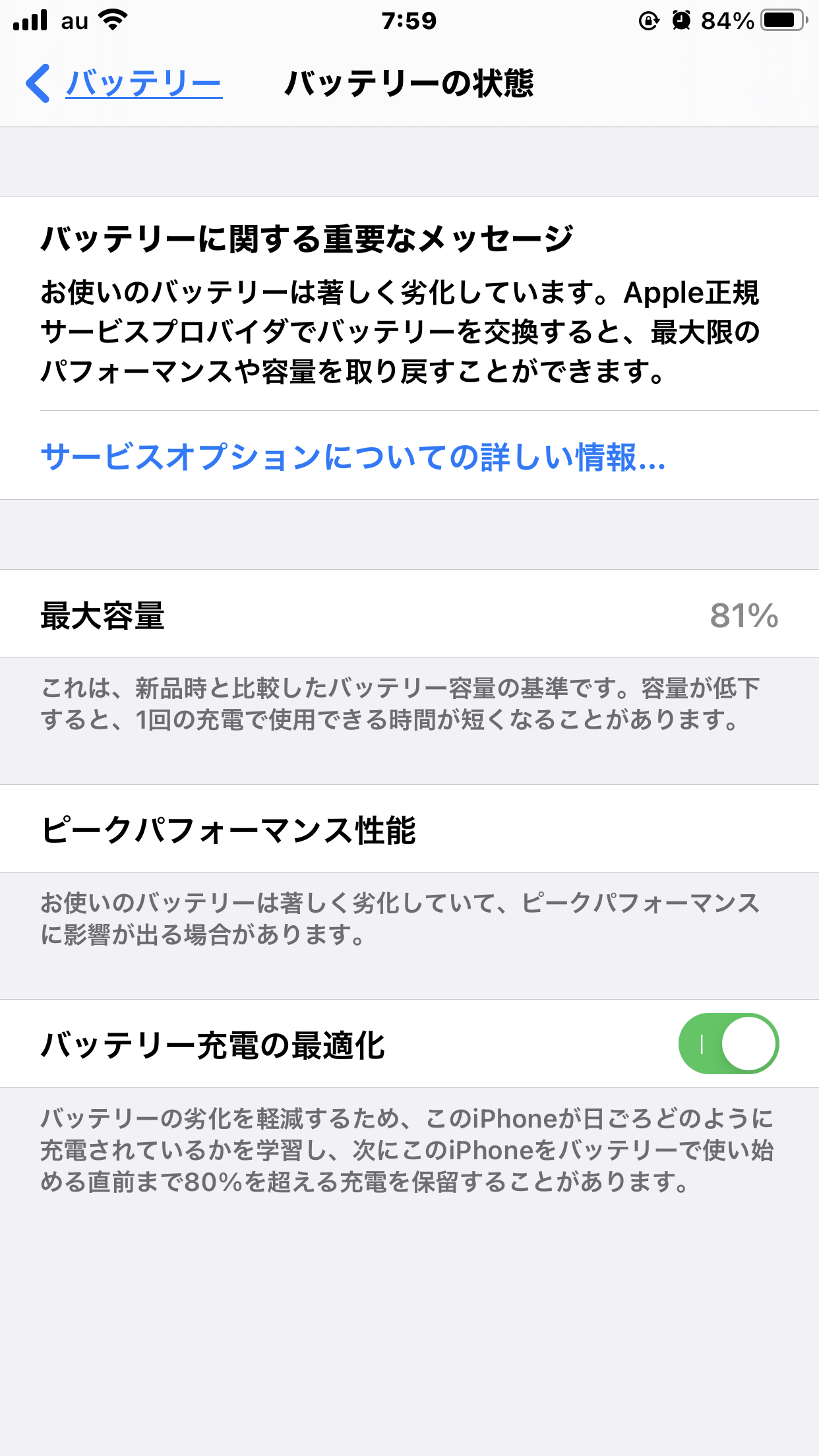Tap the 81% maximum capacity value
This screenshot has width=819, height=1456.
pos(743,616)
